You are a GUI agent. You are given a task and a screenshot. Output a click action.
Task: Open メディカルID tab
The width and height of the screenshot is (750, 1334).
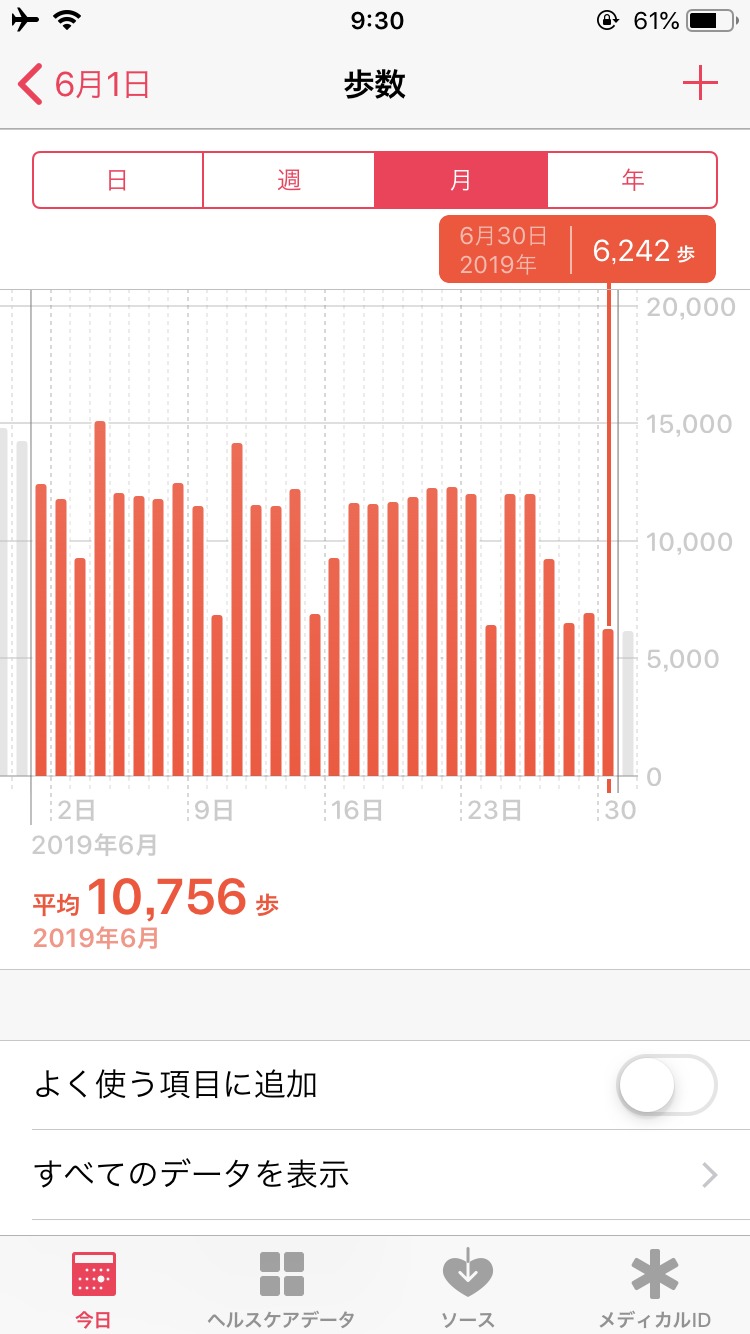click(655, 1287)
